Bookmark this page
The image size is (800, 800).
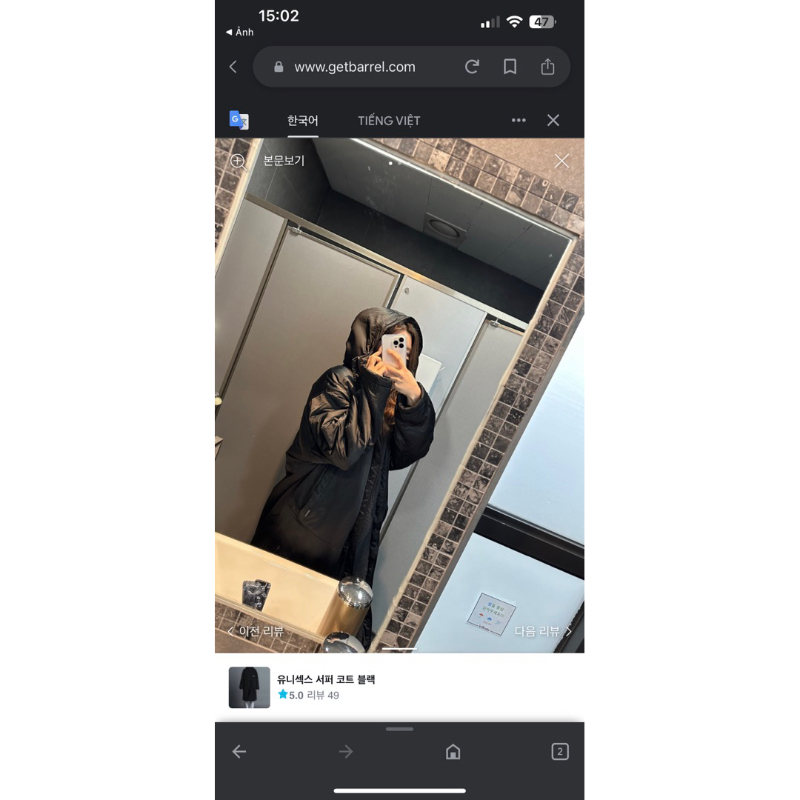[x=510, y=67]
